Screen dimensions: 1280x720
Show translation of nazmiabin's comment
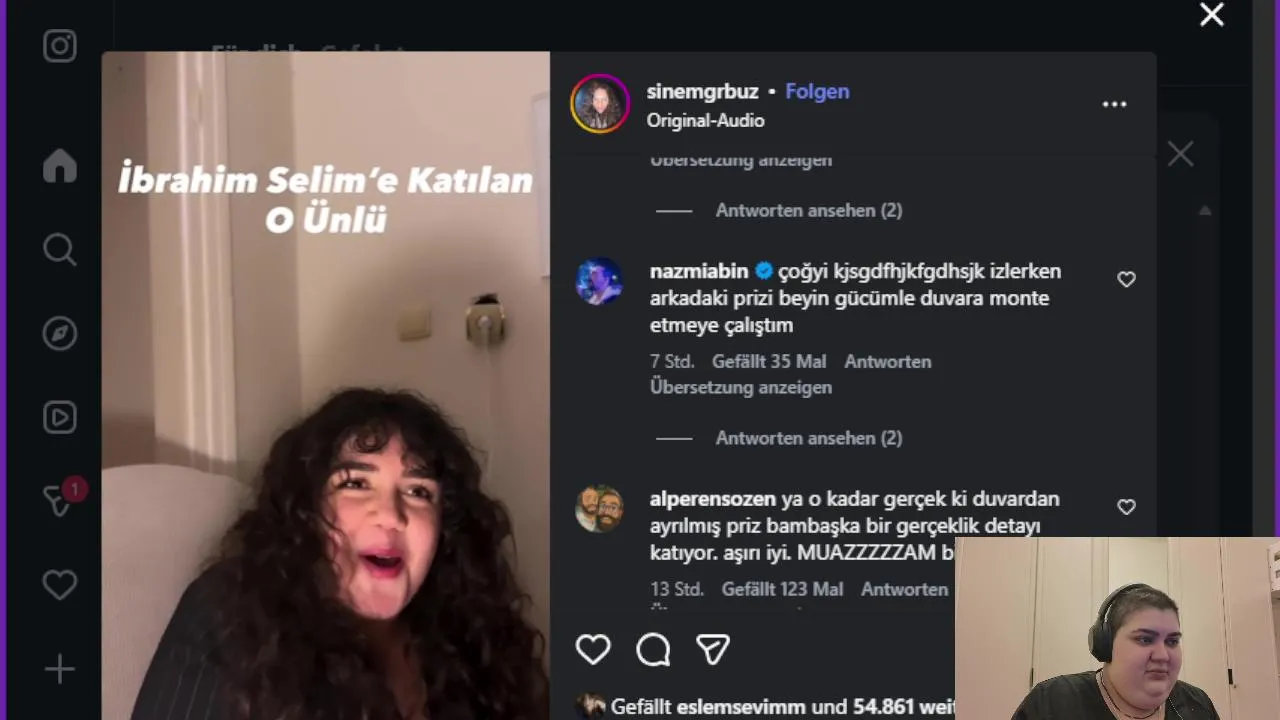point(740,387)
